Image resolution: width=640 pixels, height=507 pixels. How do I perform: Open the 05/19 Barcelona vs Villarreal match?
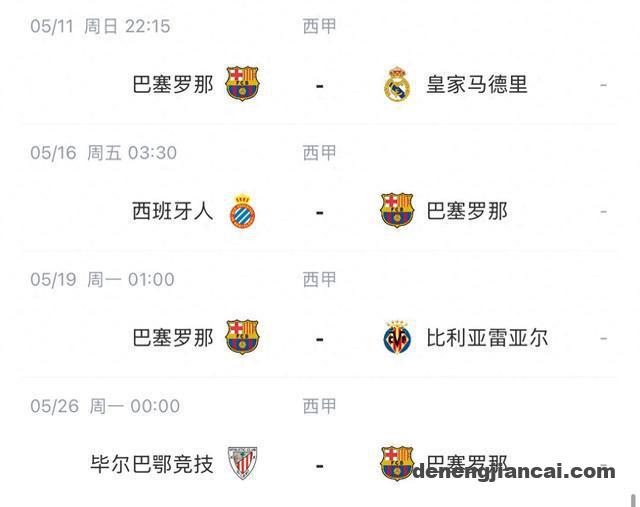coord(319,338)
